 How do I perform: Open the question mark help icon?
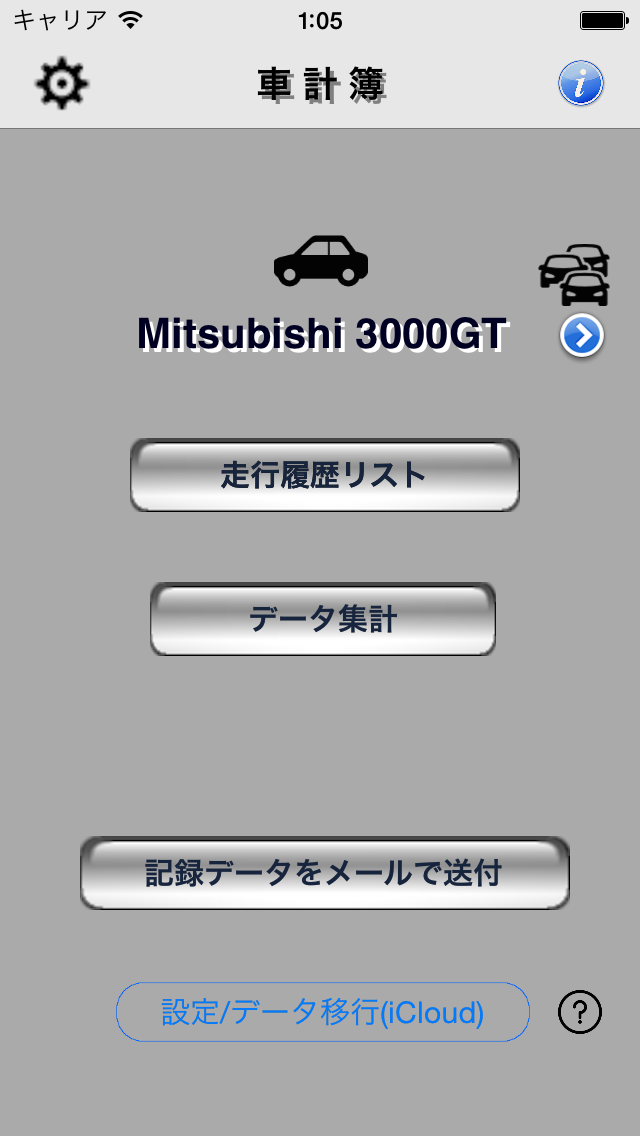click(580, 1012)
